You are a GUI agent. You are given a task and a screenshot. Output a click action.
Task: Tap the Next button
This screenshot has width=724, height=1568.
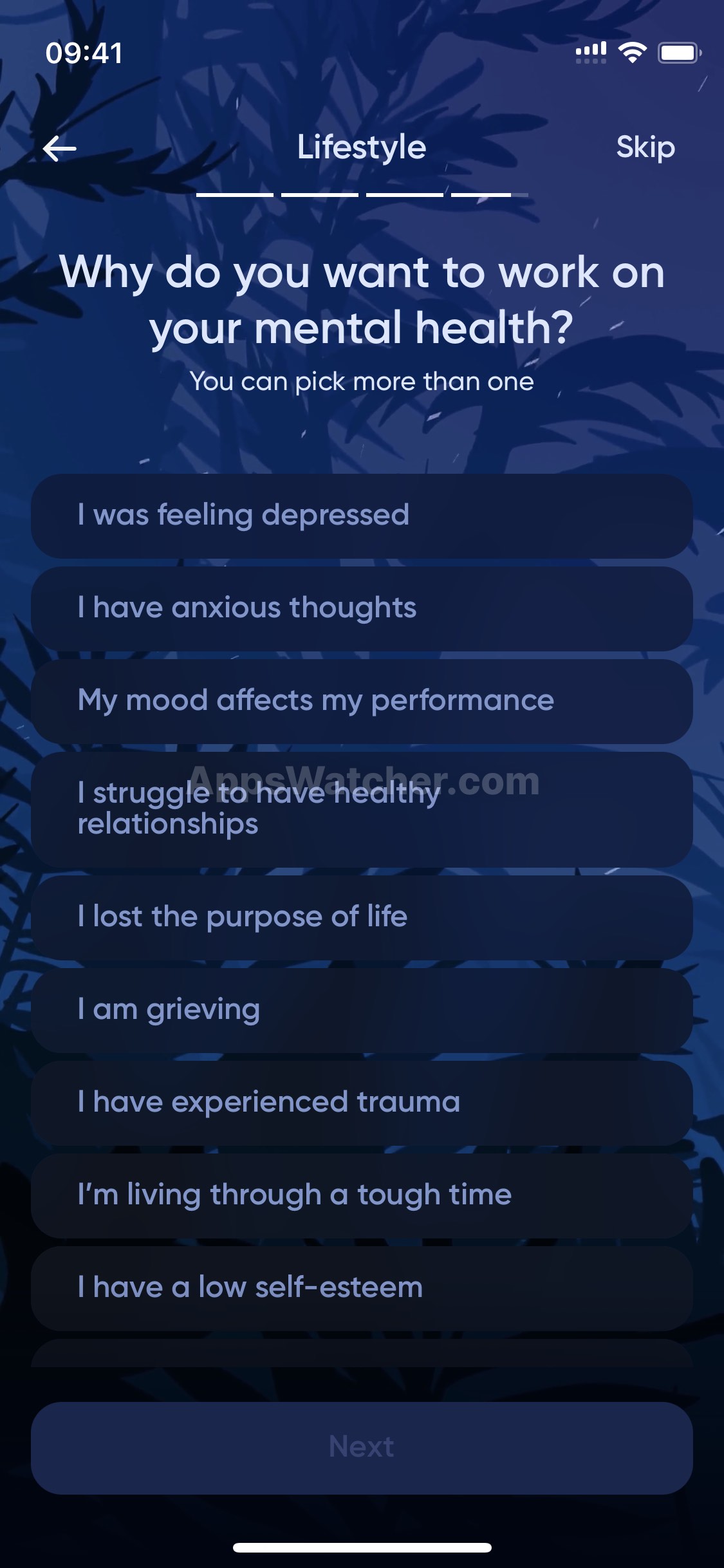pos(362,1448)
